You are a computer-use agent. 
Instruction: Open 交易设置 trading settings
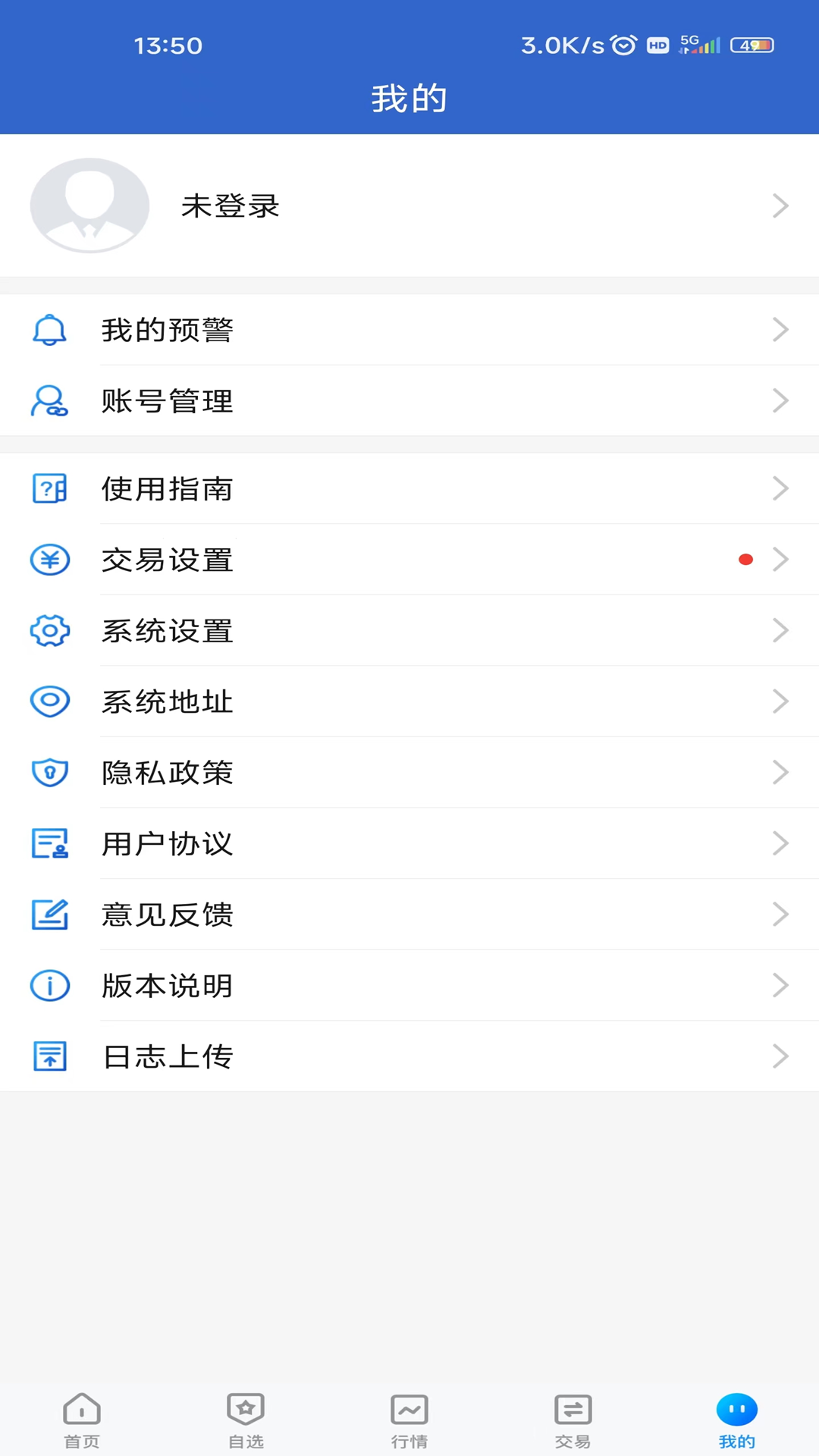(409, 560)
